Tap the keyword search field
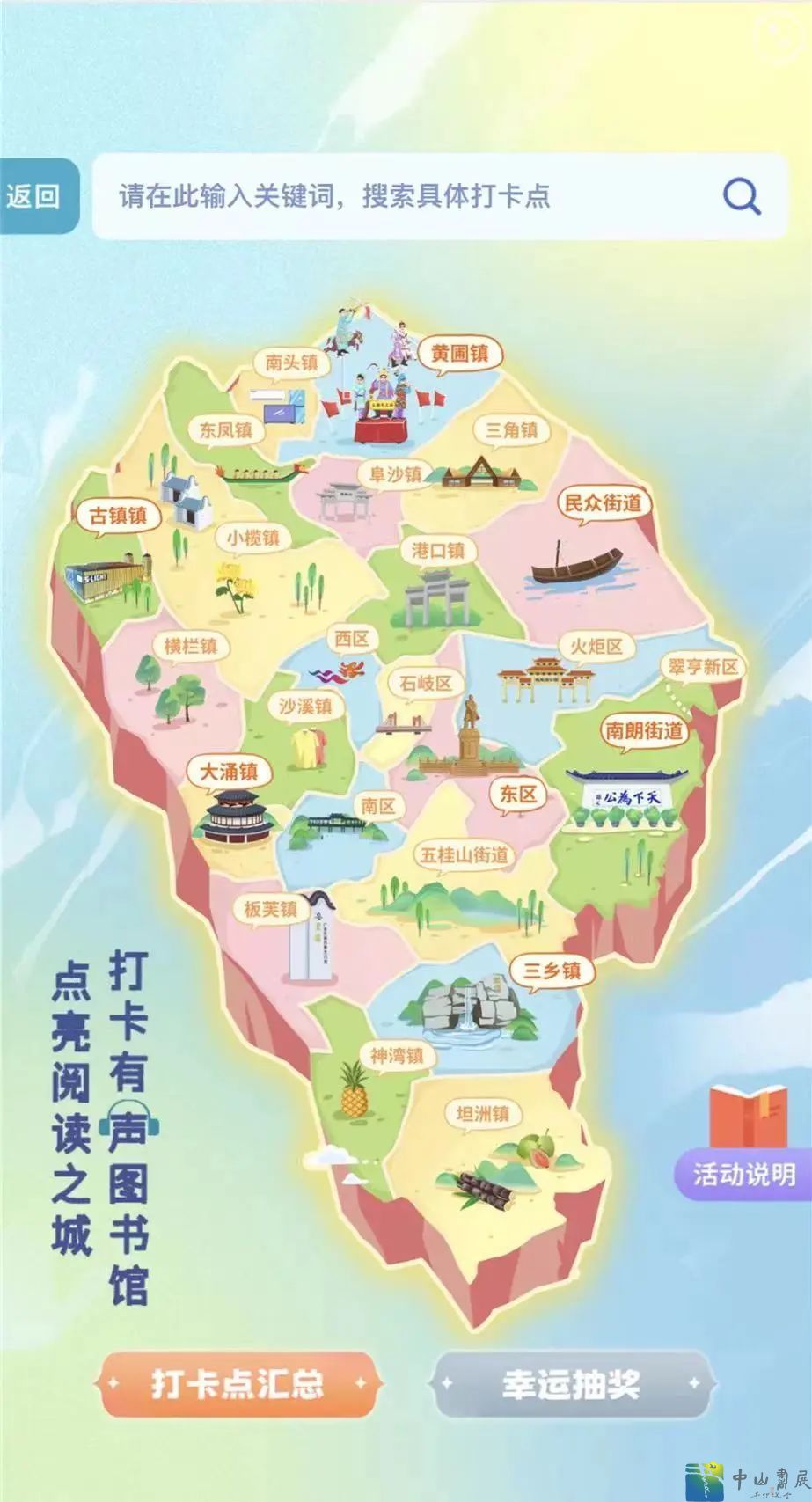This screenshot has height=1502, width=812. point(396,196)
